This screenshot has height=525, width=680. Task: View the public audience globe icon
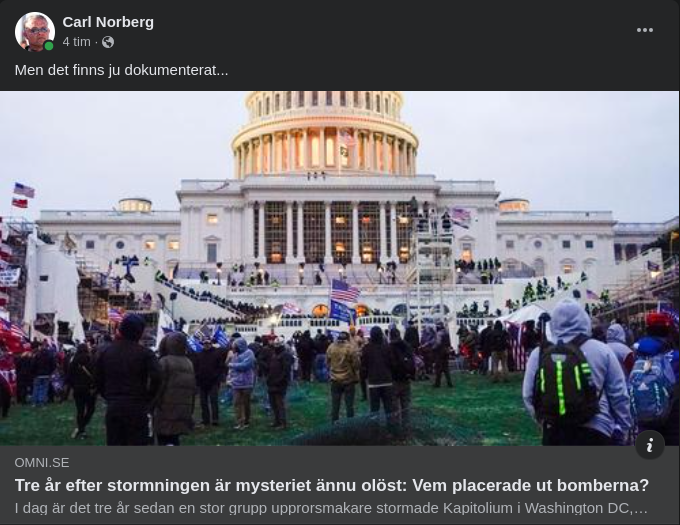[108, 42]
